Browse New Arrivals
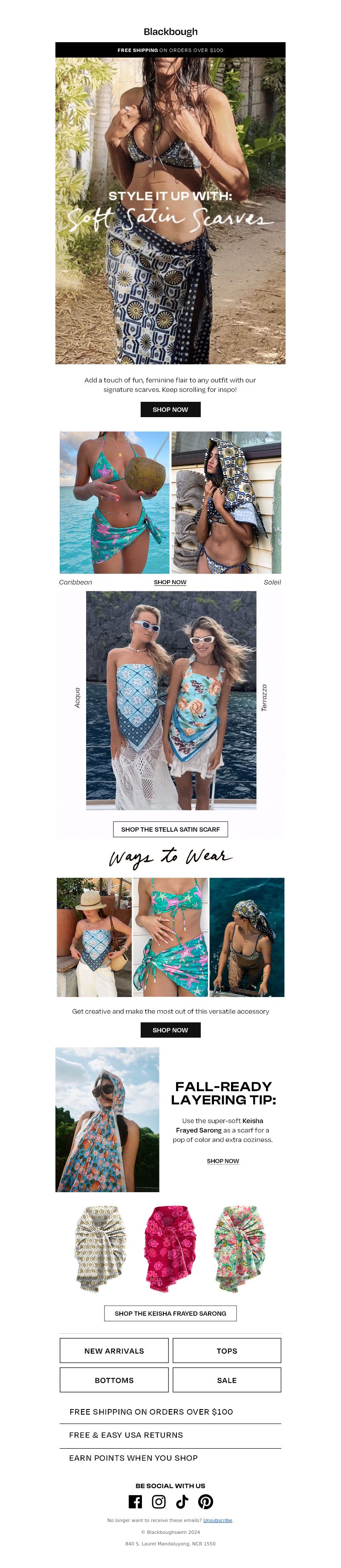Image resolution: width=341 pixels, height=1568 pixels. pyautogui.click(x=114, y=1350)
